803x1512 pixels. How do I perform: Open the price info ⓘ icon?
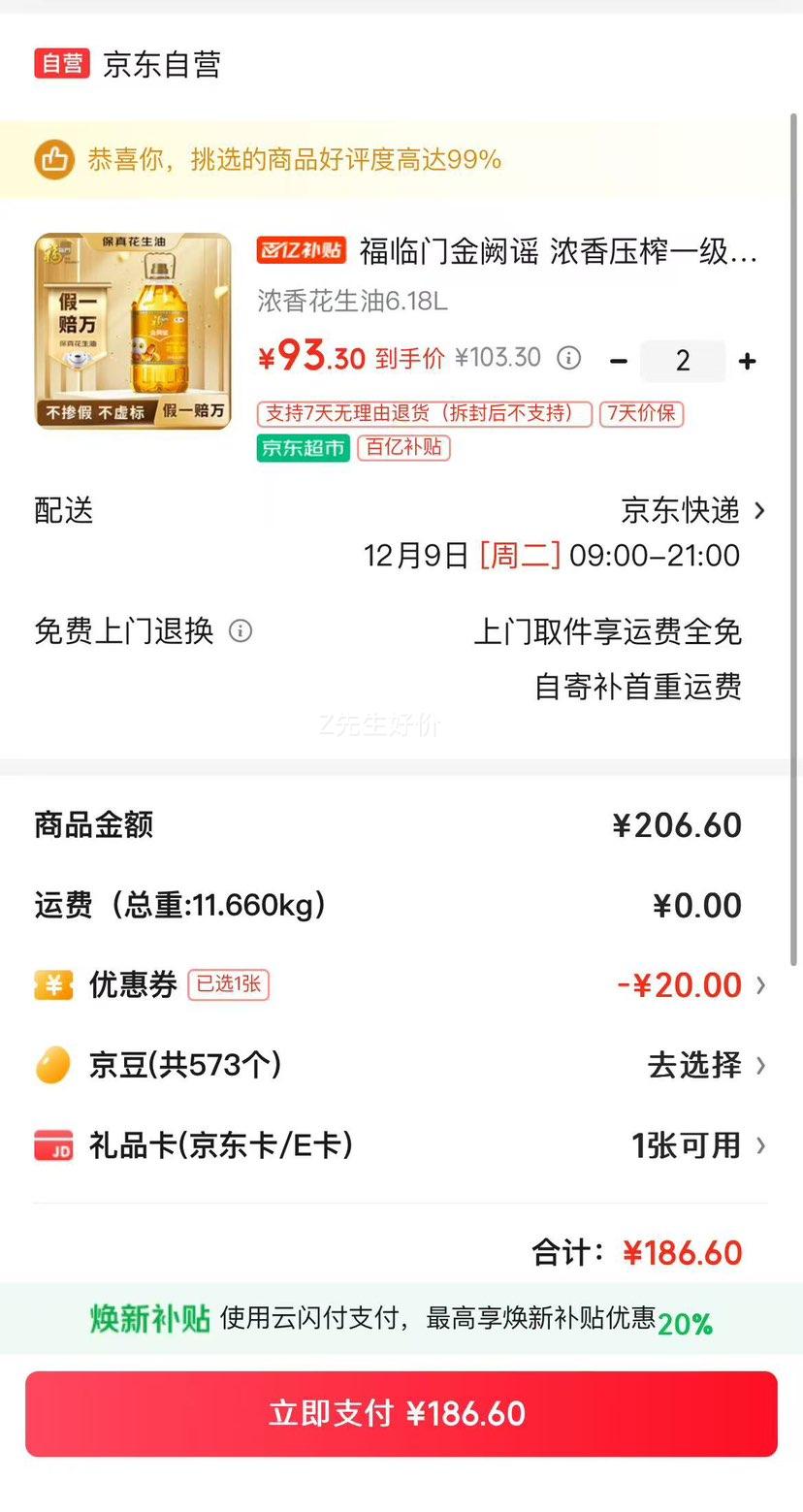tap(569, 358)
